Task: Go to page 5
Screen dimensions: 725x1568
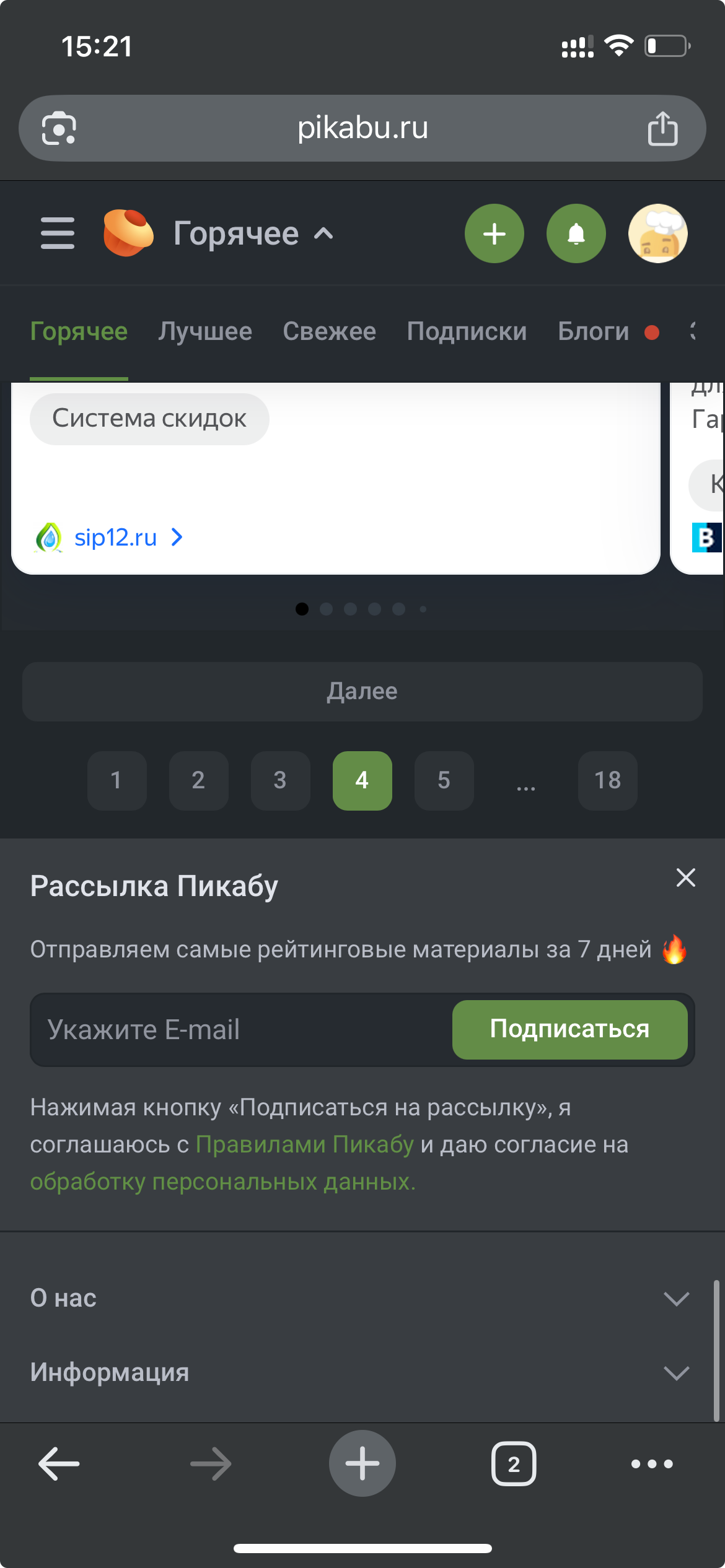Action: 444,780
